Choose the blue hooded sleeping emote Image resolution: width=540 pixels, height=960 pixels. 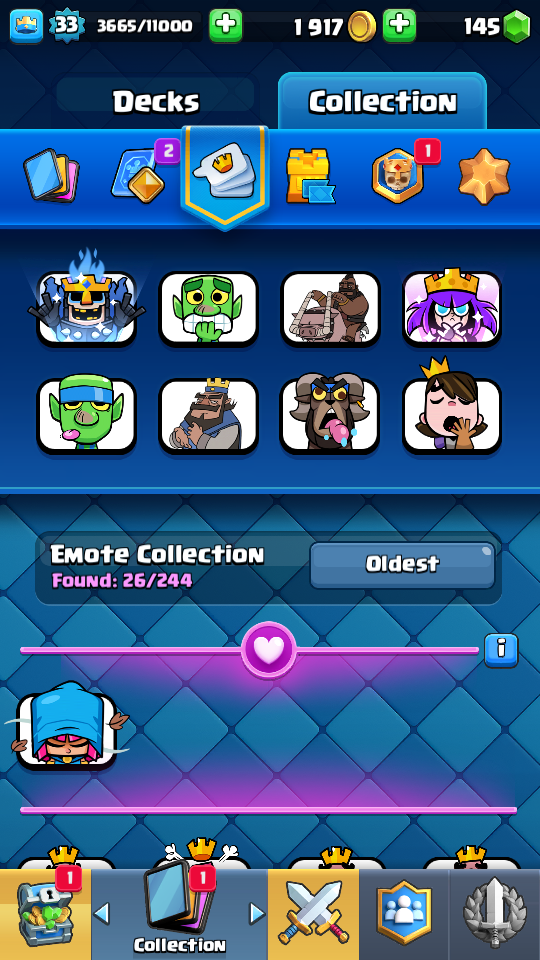coord(67,727)
